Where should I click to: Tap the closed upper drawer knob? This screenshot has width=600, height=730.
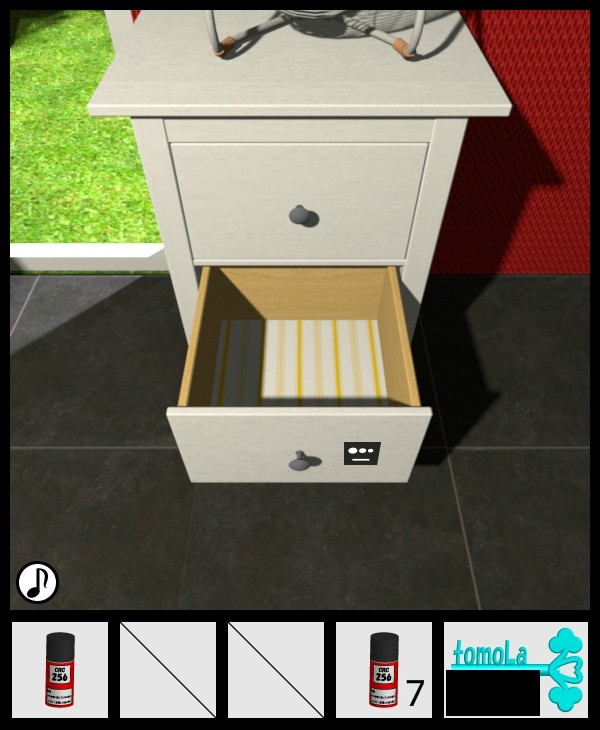[x=301, y=215]
